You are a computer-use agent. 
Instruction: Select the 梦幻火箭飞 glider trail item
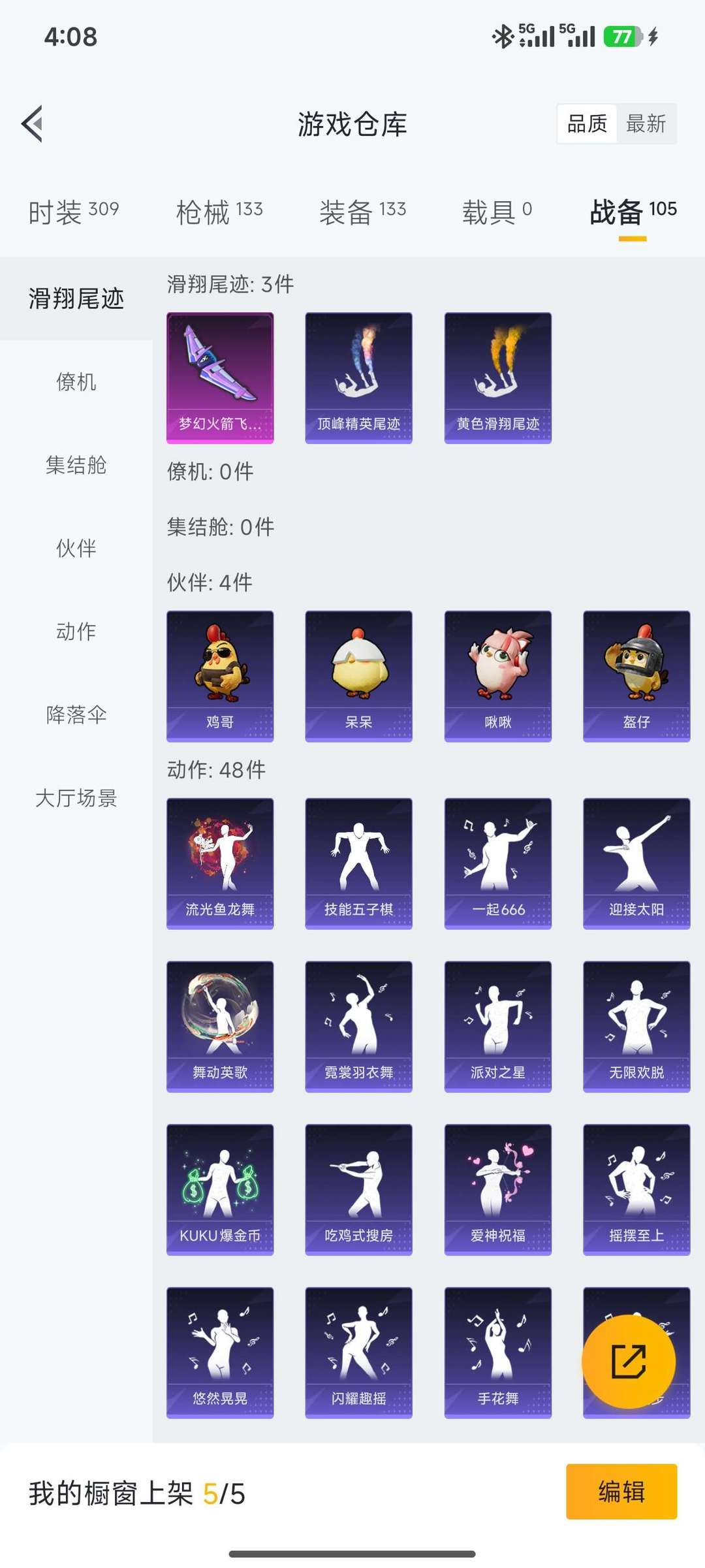click(220, 376)
